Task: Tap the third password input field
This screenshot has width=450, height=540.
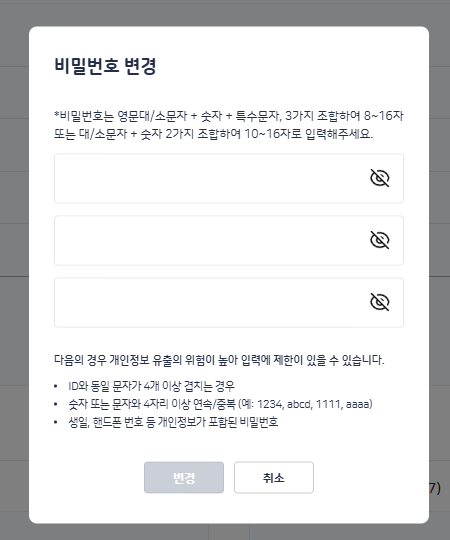Action: (229, 302)
